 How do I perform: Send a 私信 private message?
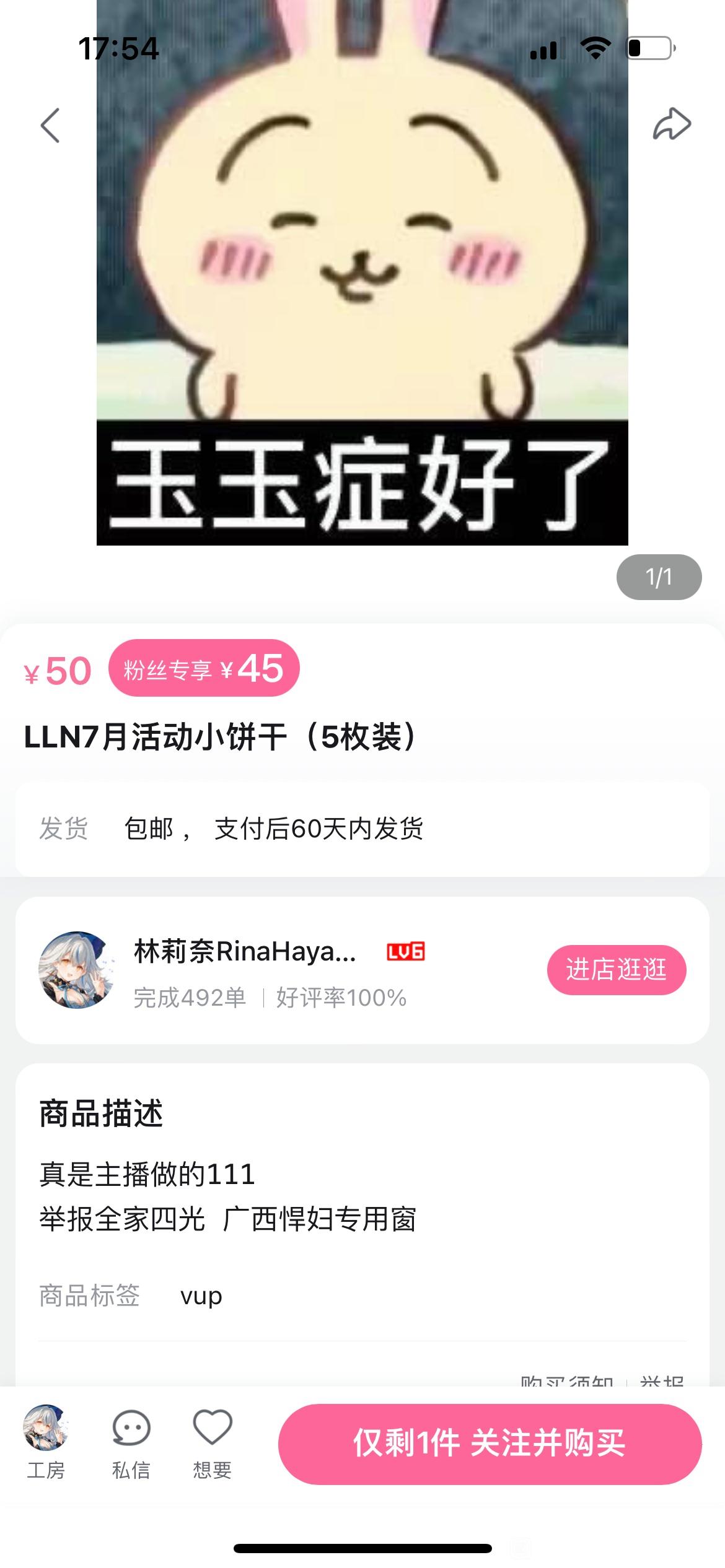[x=131, y=1443]
